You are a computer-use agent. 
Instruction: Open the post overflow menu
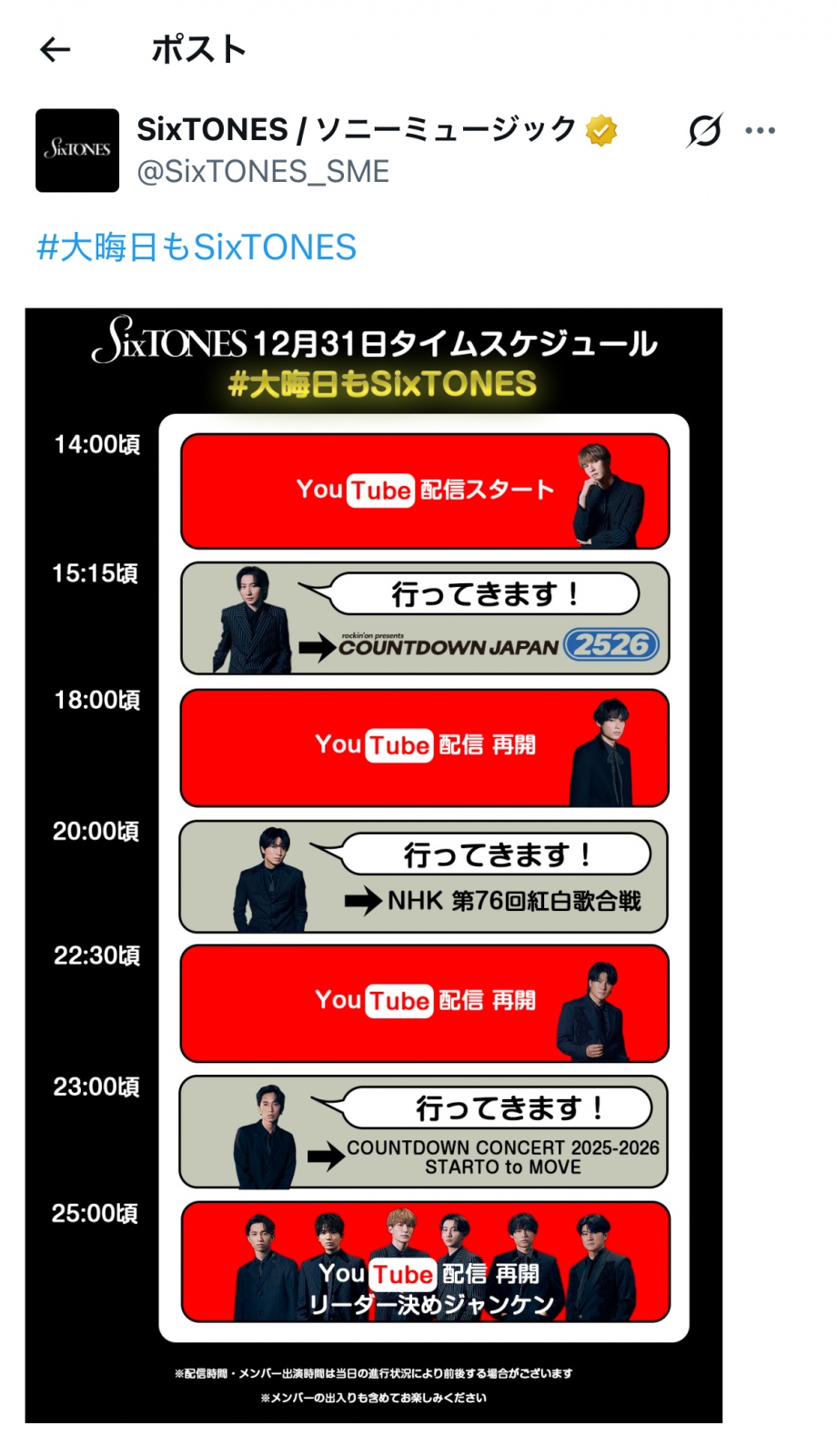(760, 131)
